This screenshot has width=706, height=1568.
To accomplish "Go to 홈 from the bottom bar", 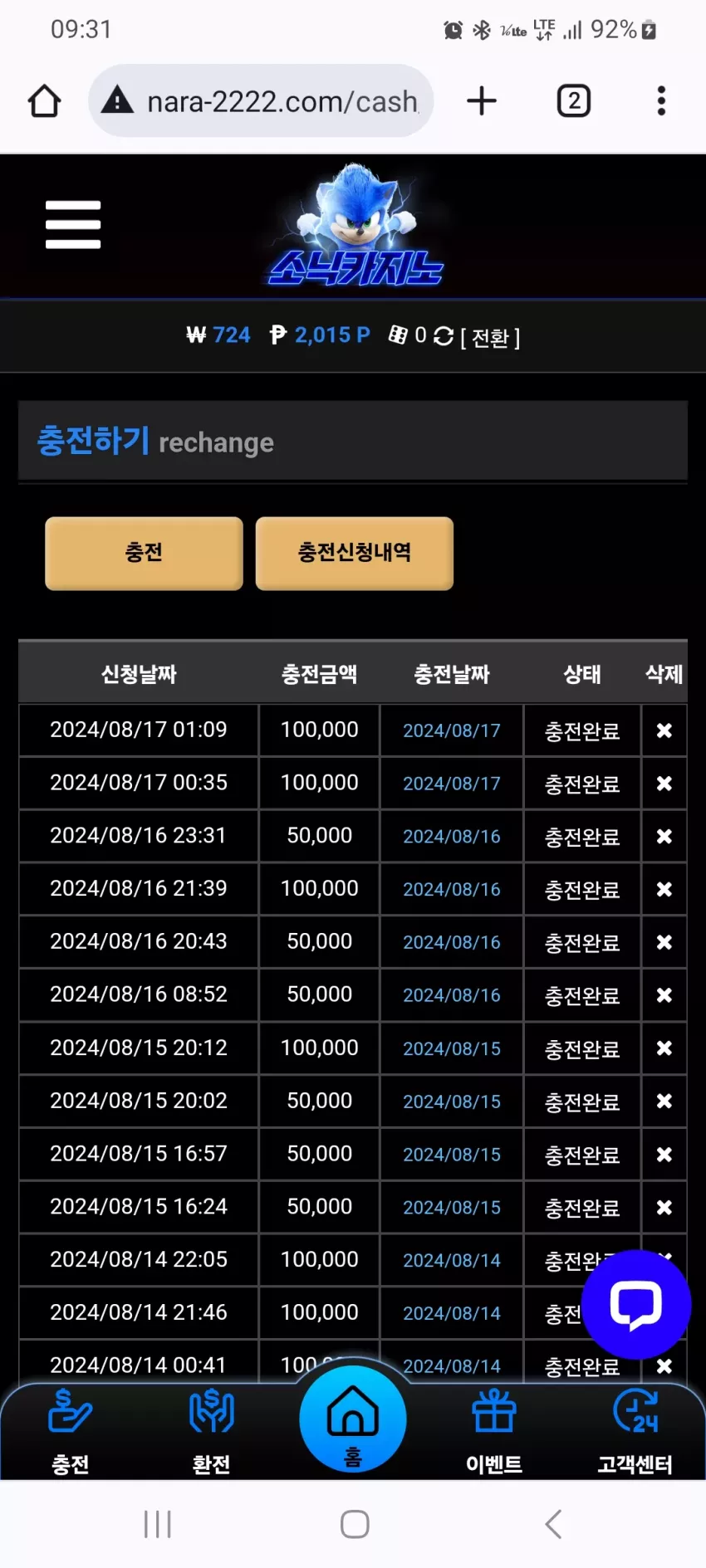I will click(x=353, y=1419).
